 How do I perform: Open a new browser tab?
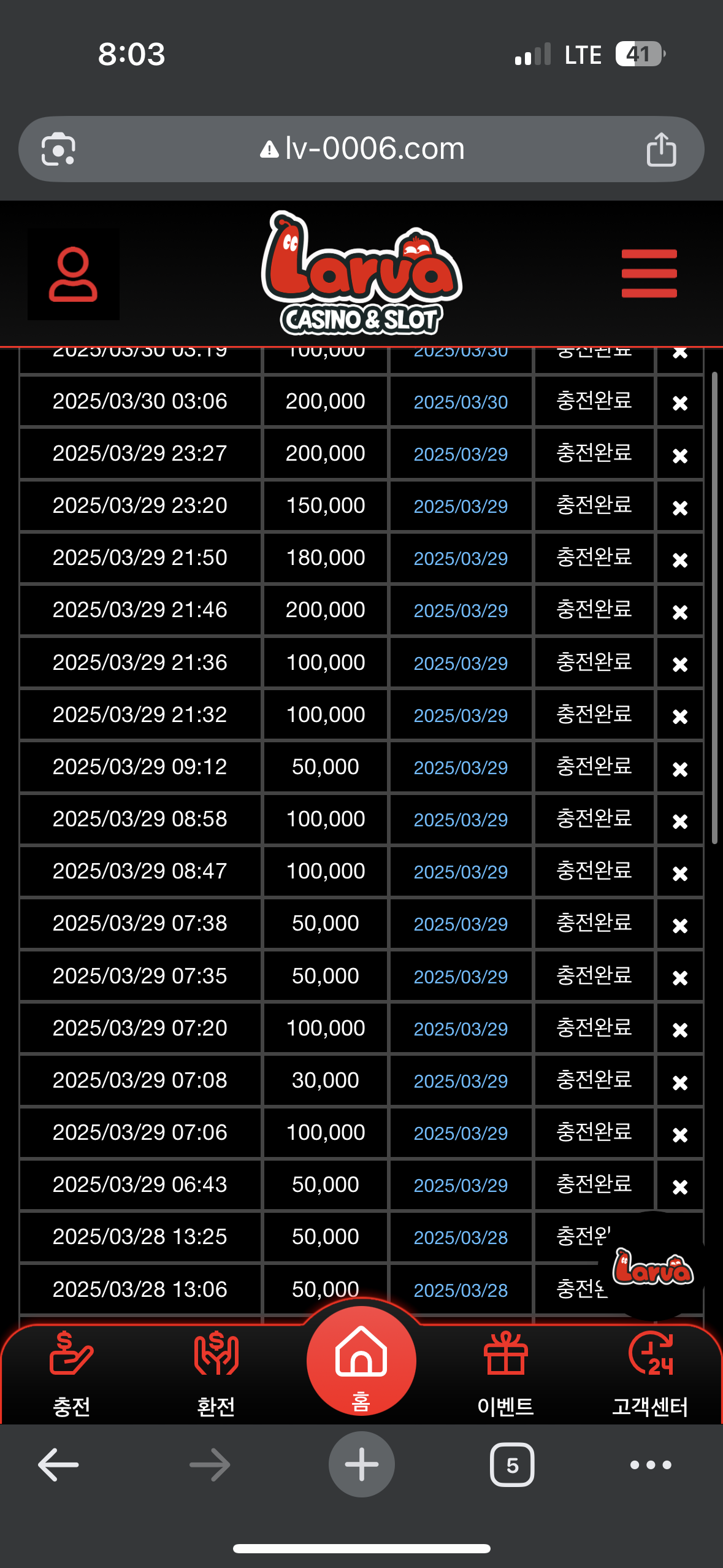[361, 1465]
